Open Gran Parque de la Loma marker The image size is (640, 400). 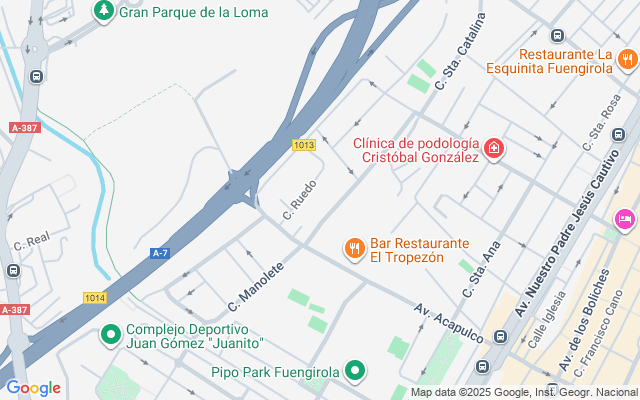coord(104,11)
